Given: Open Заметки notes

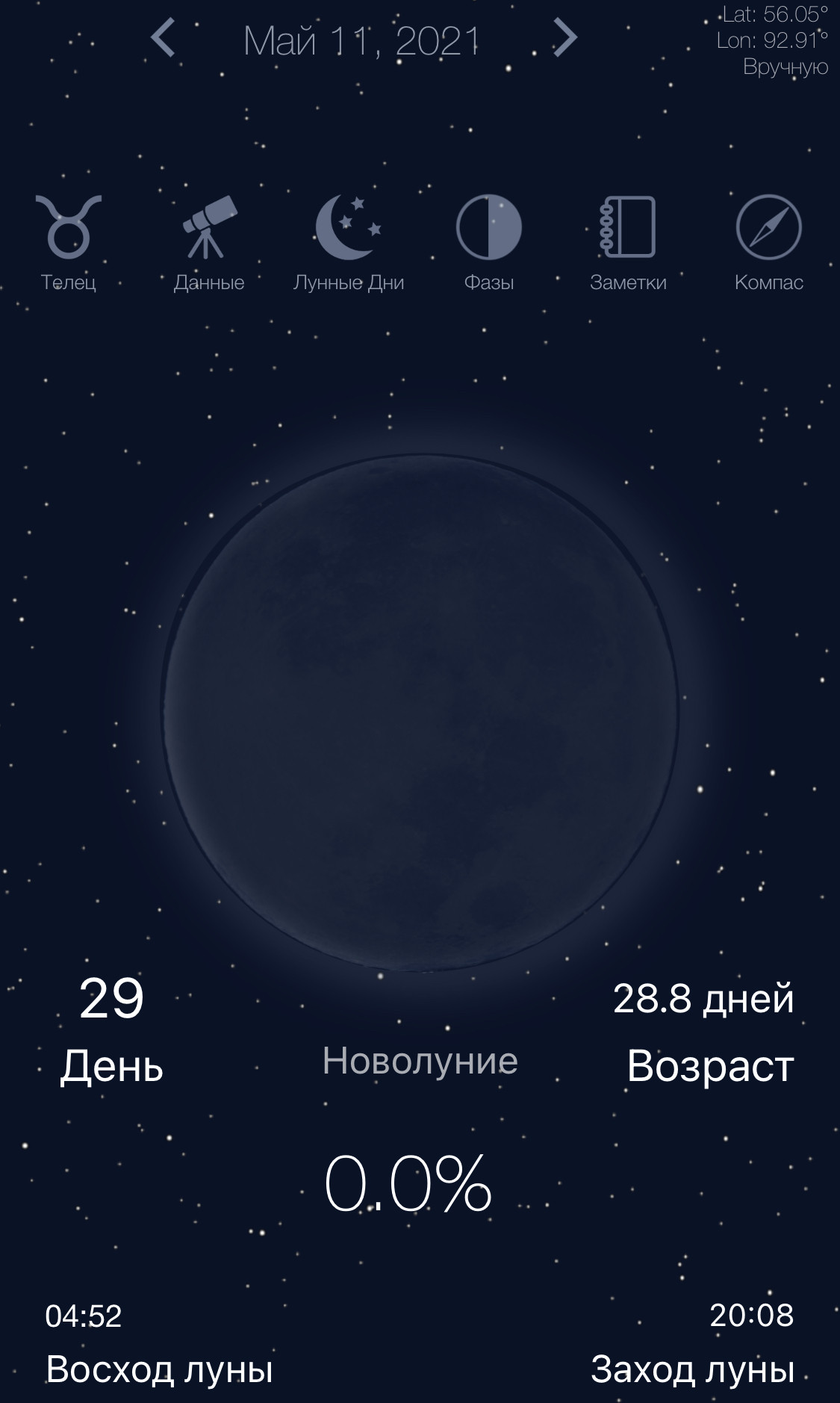Looking at the screenshot, I should click(x=628, y=243).
